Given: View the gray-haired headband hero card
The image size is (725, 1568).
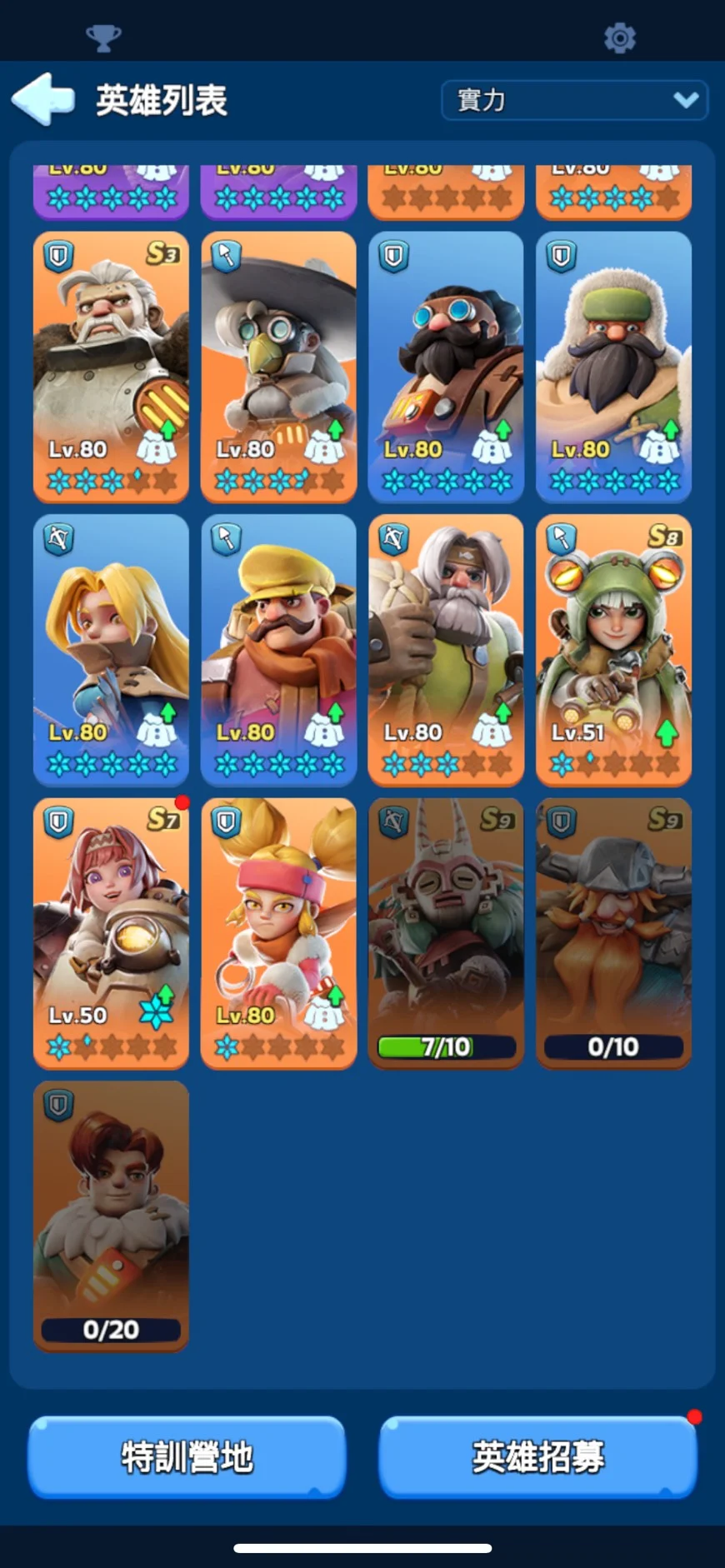Looking at the screenshot, I should (446, 651).
